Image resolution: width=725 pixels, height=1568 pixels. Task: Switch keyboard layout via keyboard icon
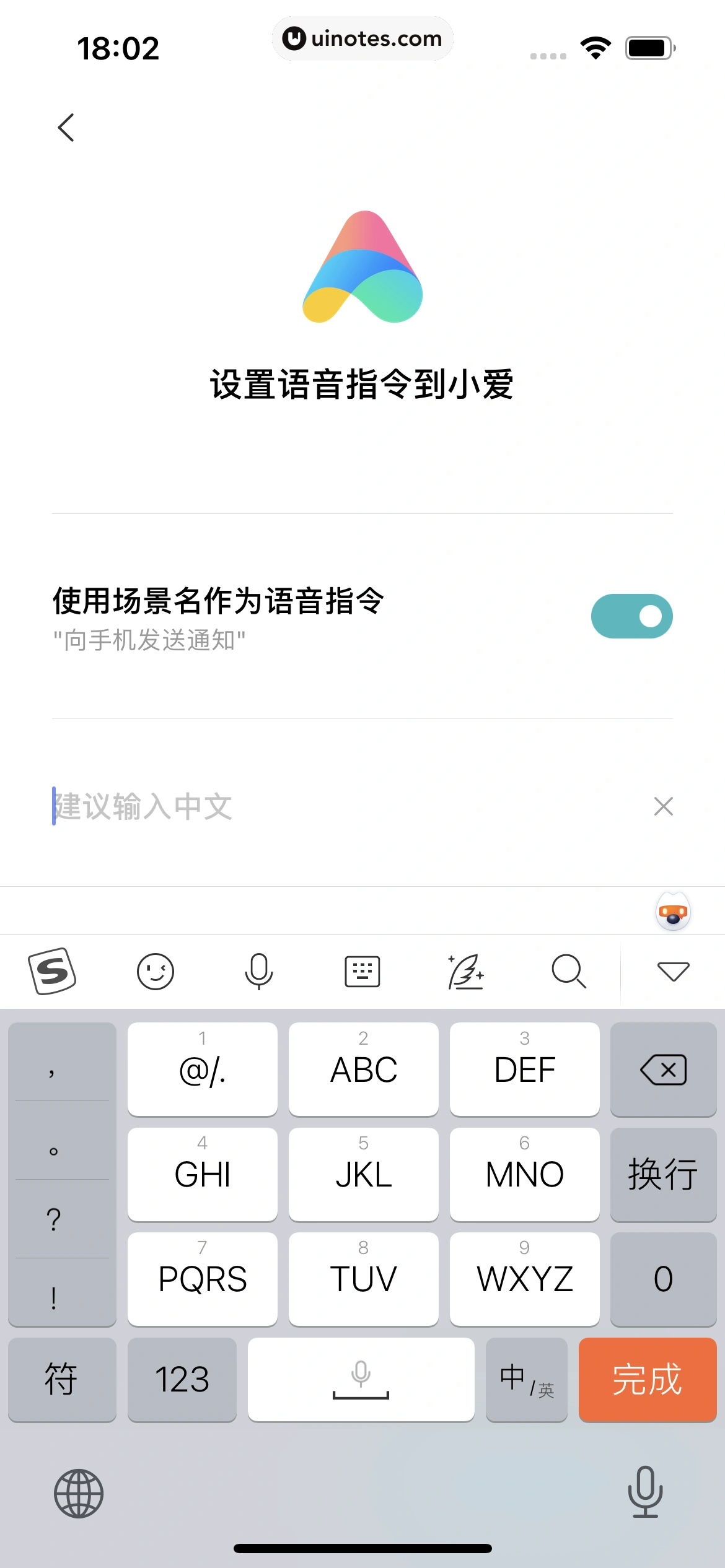(362, 971)
